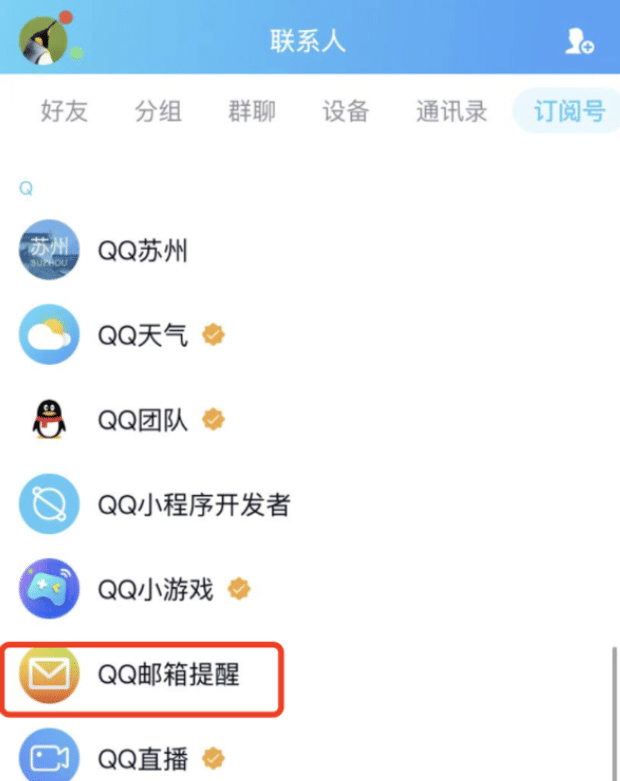This screenshot has width=620, height=781.
Task: Select the 设备 tab
Action: pyautogui.click(x=346, y=111)
